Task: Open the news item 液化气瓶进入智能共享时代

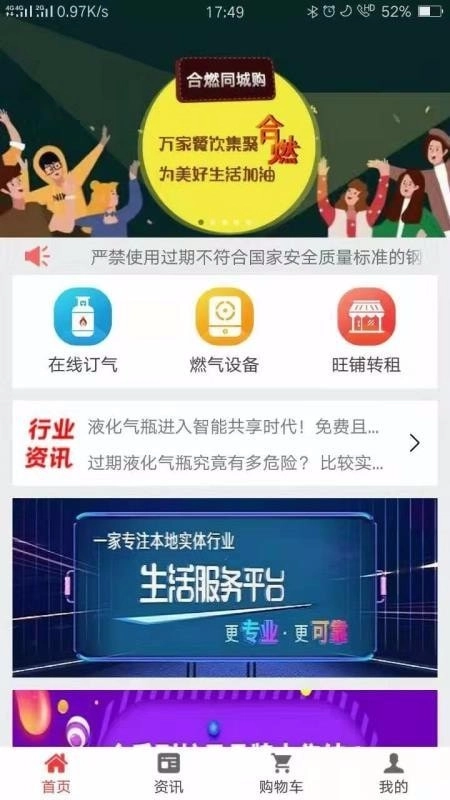Action: click(x=233, y=427)
